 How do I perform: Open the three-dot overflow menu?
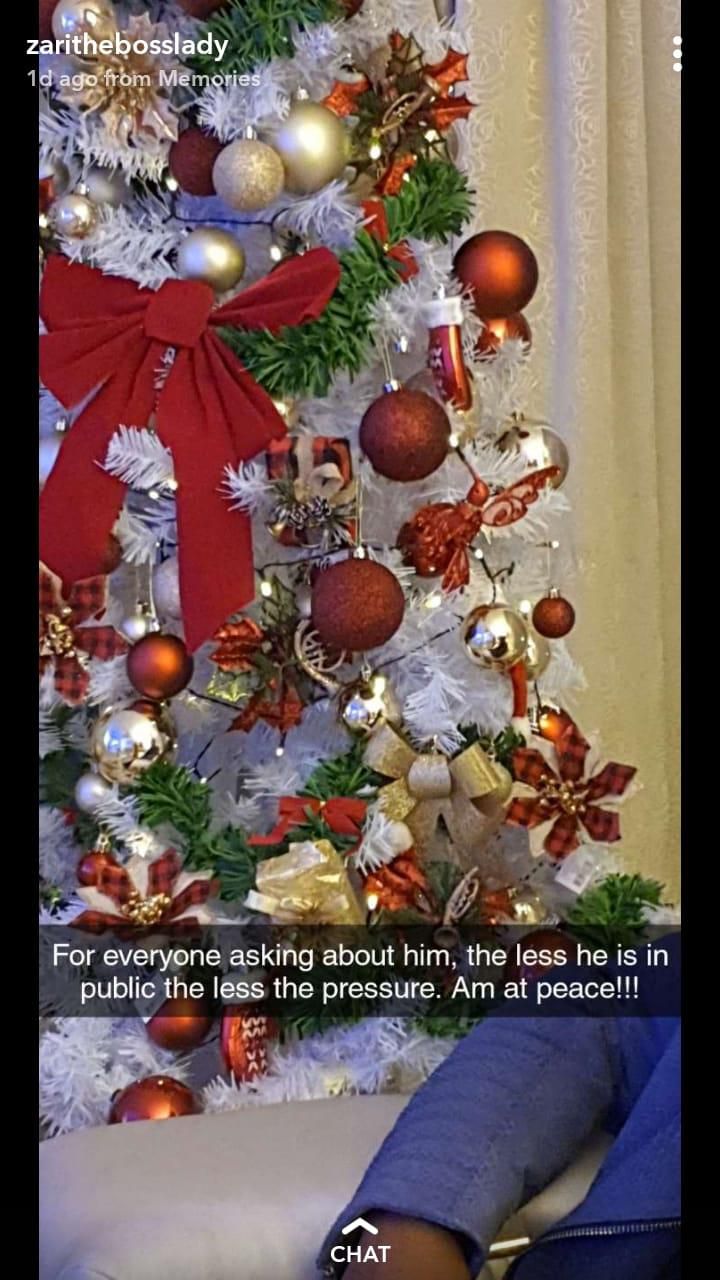pos(677,54)
